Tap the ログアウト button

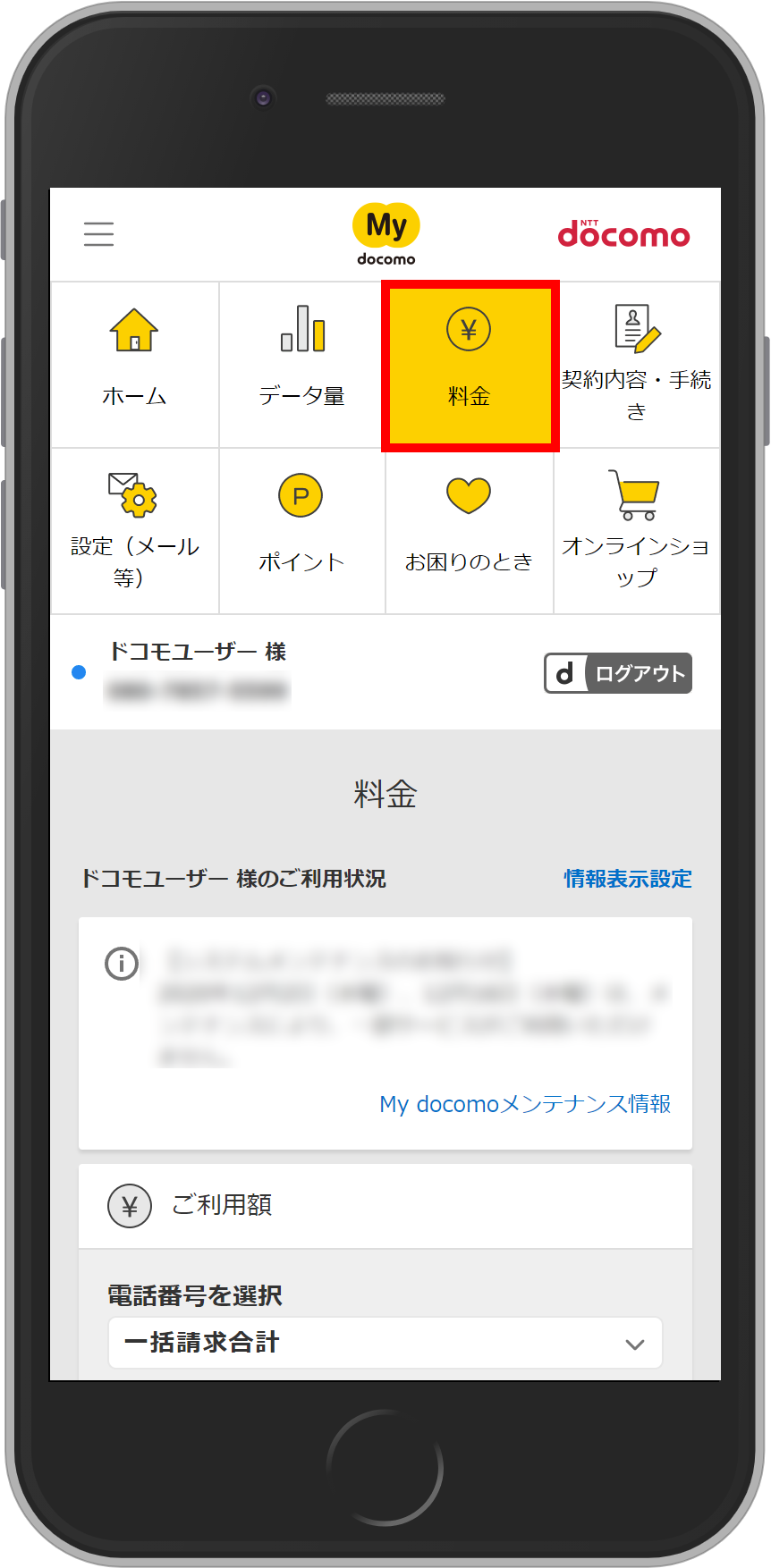pos(618,673)
